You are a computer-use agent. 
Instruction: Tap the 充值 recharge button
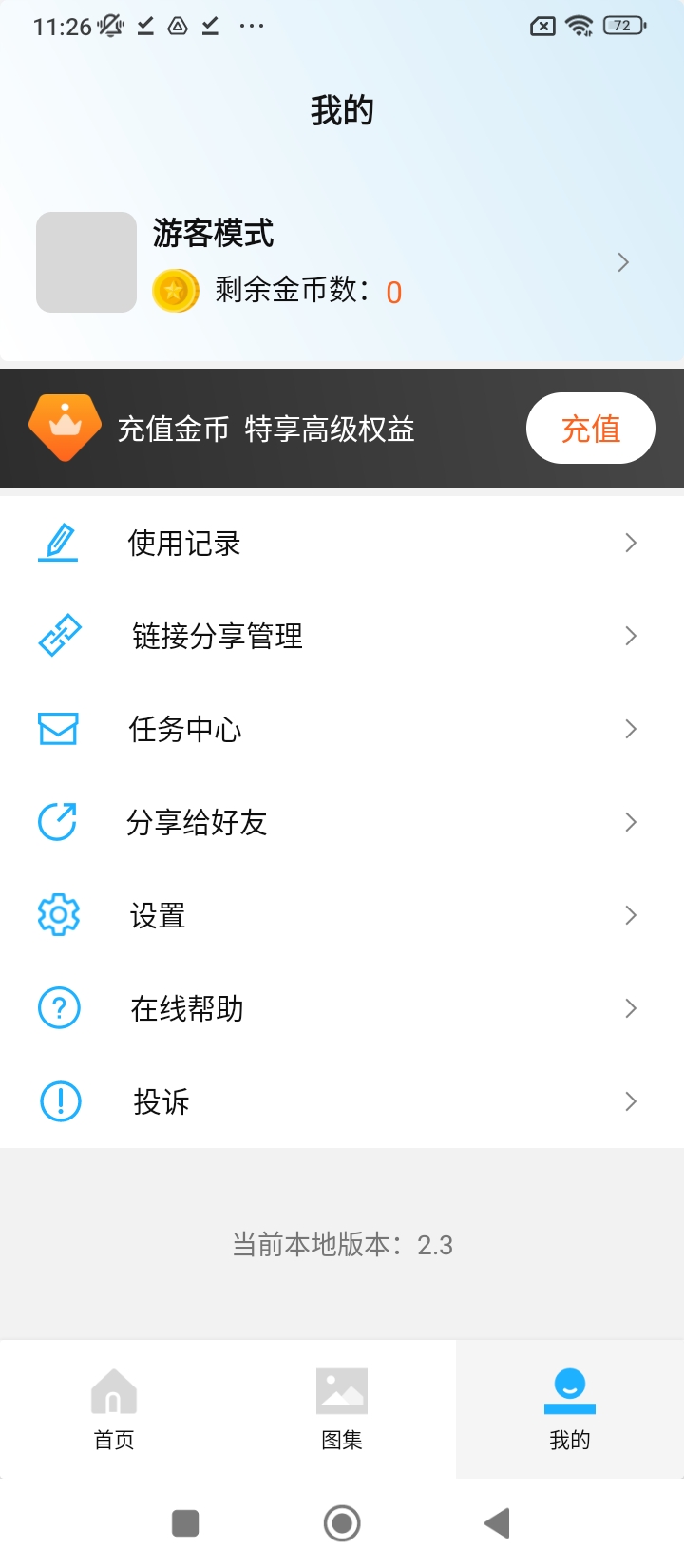click(x=590, y=429)
